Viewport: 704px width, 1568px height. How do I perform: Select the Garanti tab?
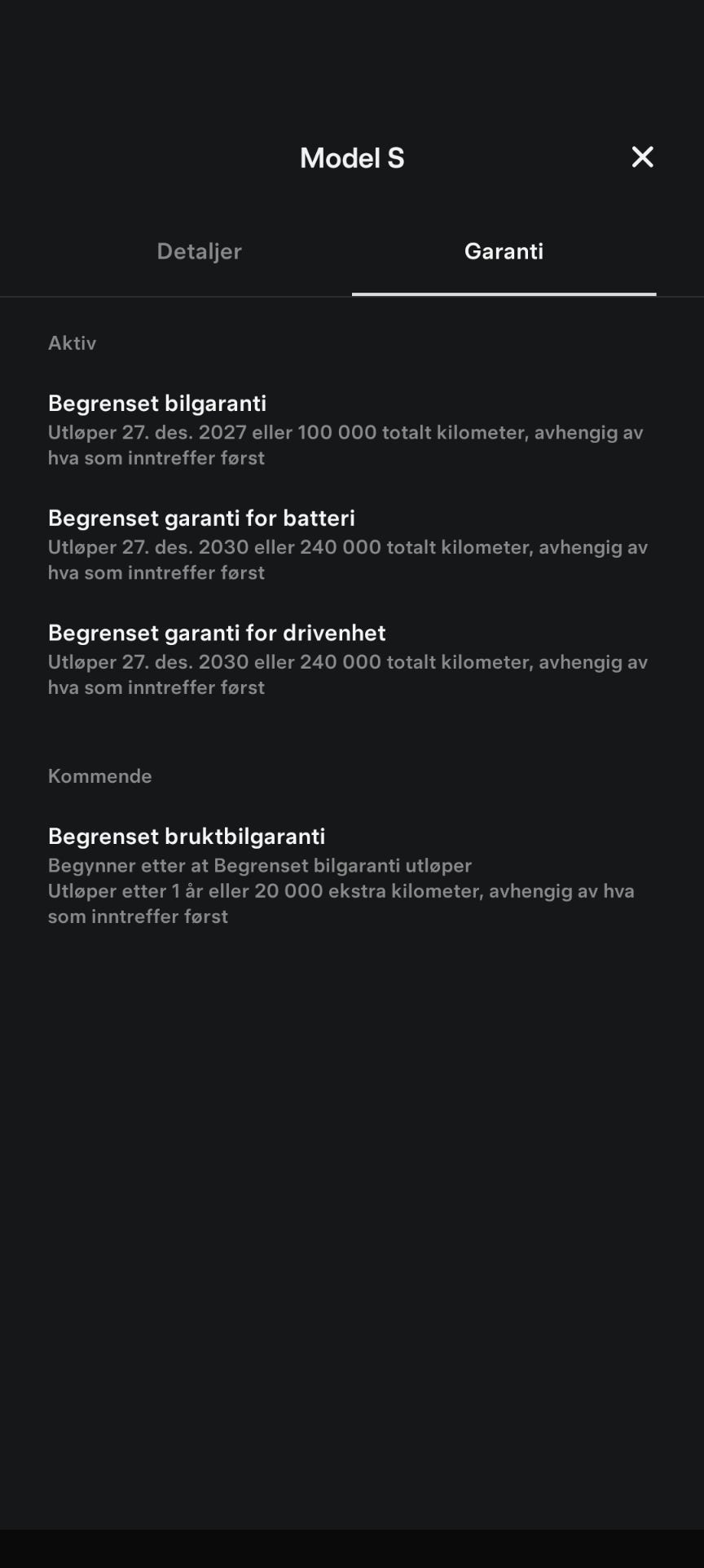pos(504,251)
